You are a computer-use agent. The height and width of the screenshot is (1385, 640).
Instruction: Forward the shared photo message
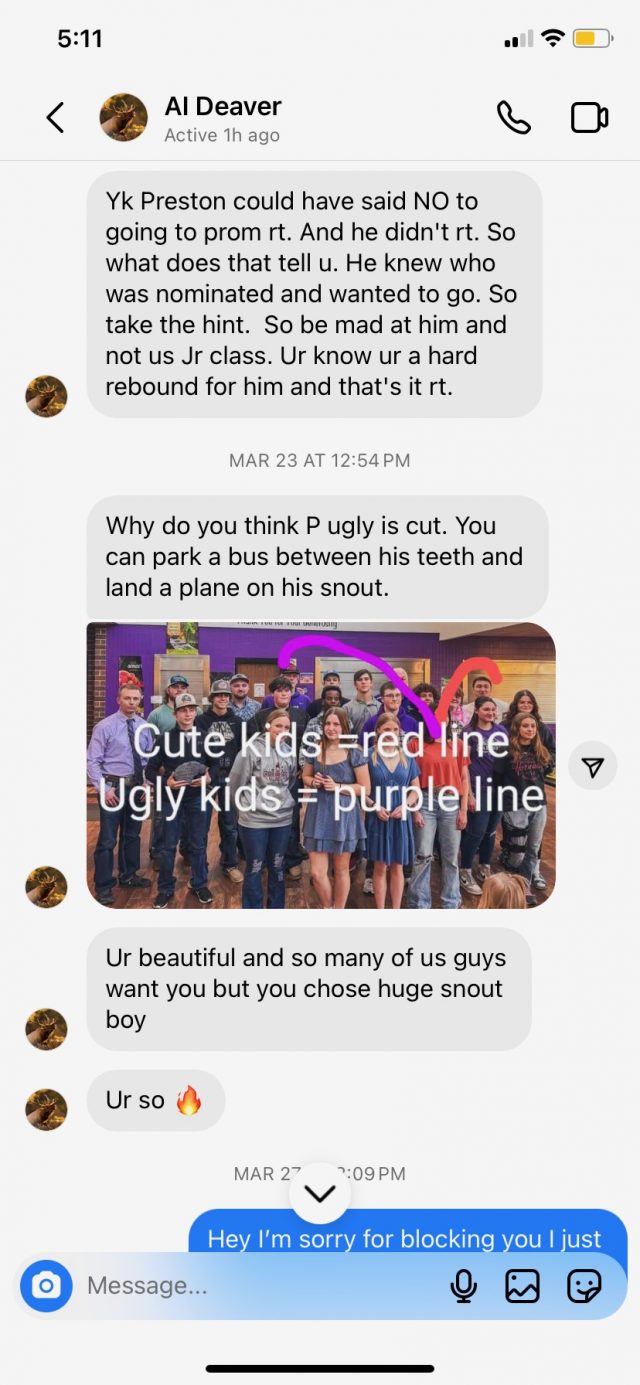pos(593,767)
